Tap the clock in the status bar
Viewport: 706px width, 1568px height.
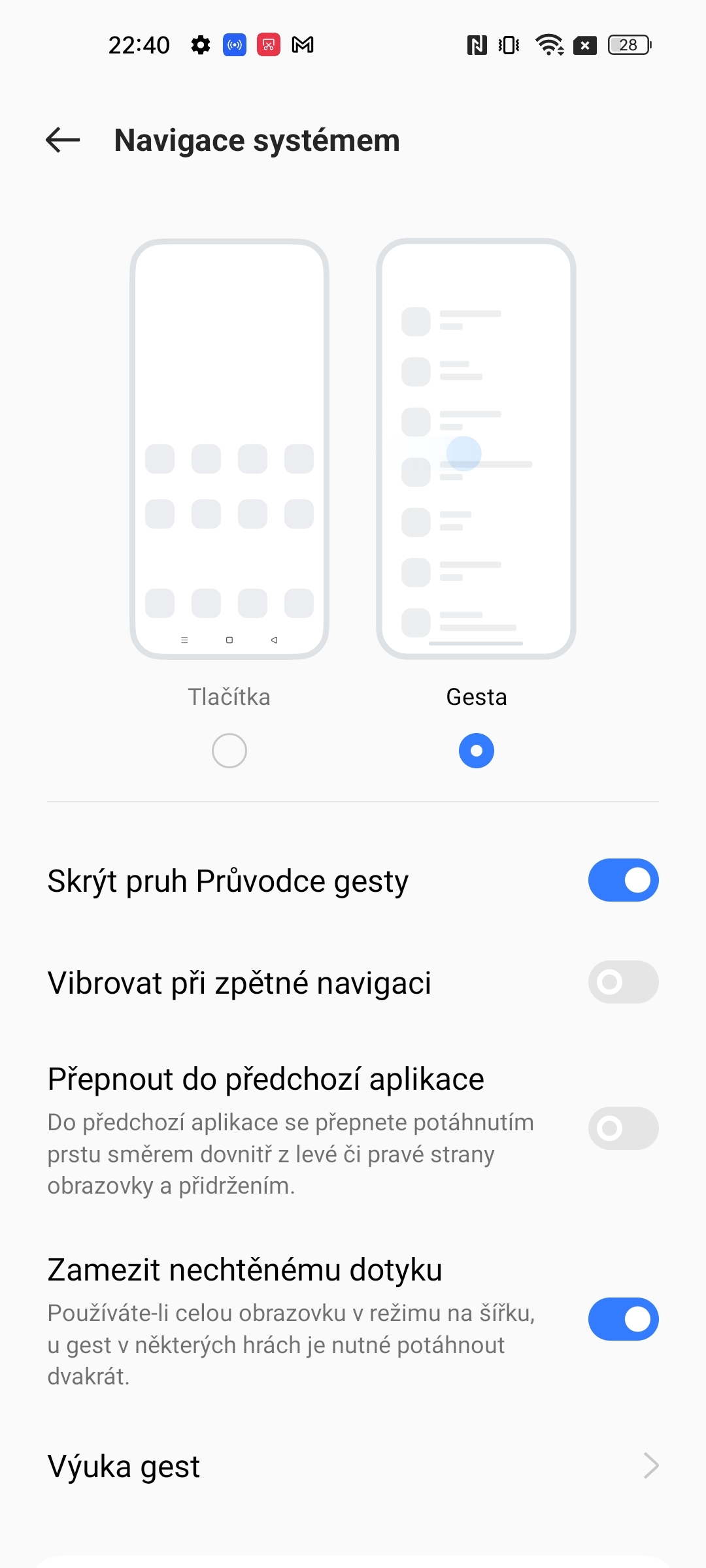pos(139,44)
